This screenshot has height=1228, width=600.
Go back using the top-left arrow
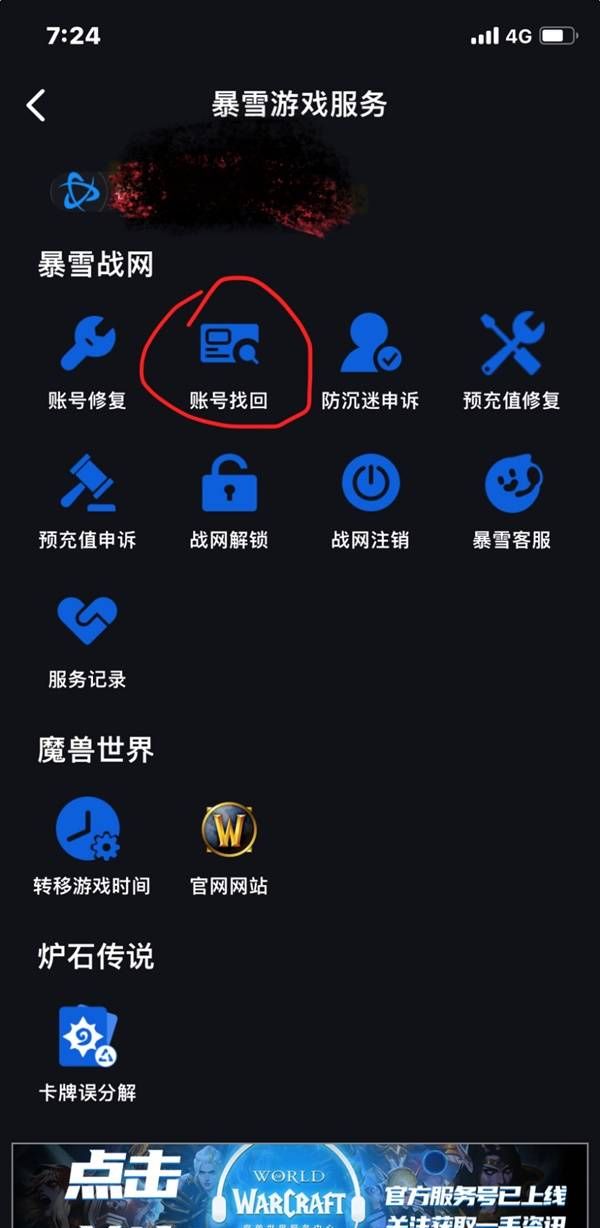(36, 105)
